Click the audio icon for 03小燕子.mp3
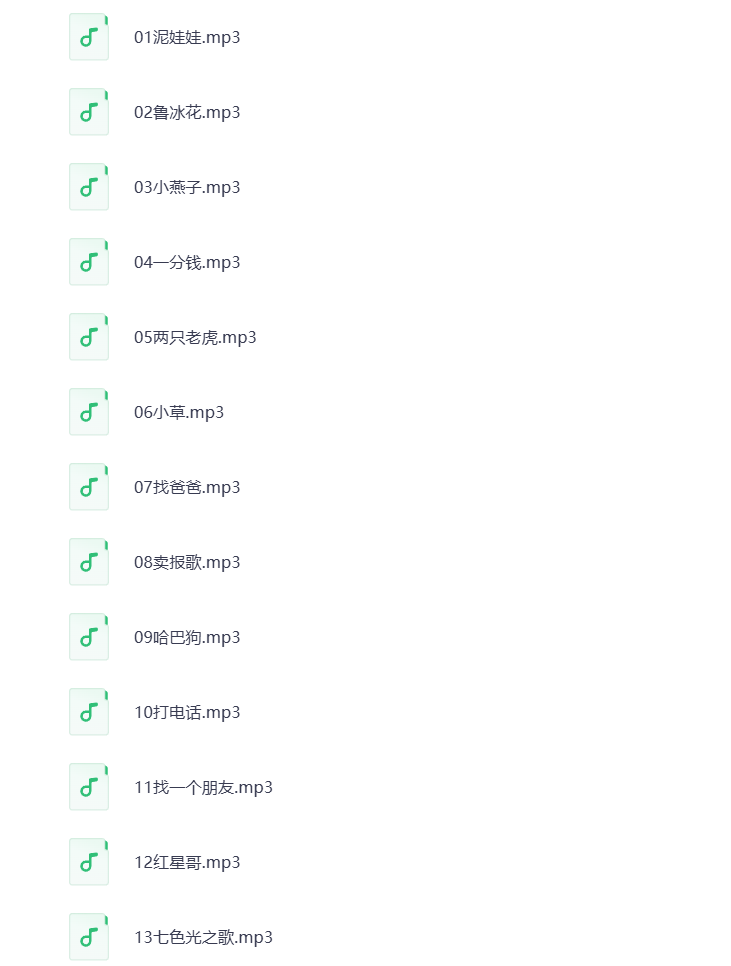Image resolution: width=731 pixels, height=966 pixels. [88, 187]
